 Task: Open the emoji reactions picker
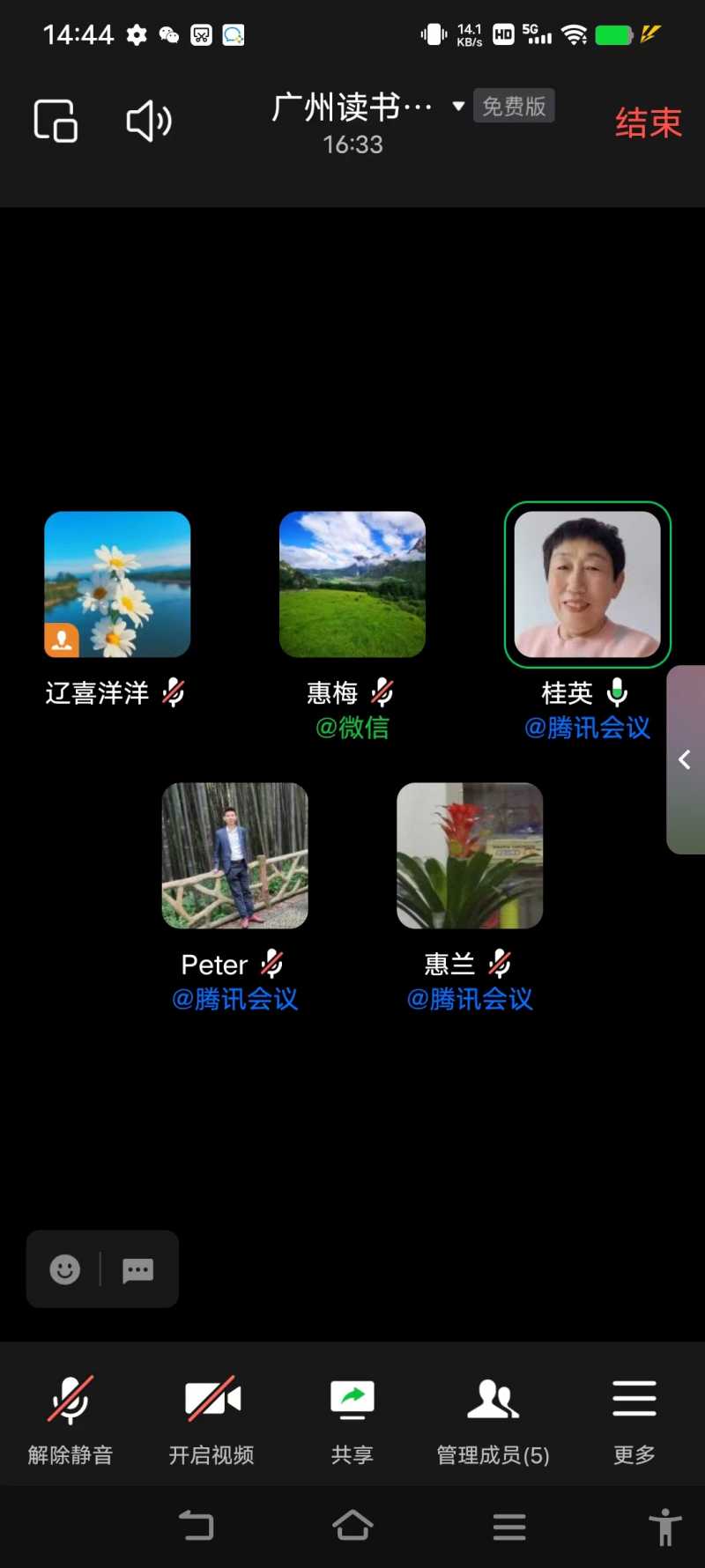[64, 1269]
